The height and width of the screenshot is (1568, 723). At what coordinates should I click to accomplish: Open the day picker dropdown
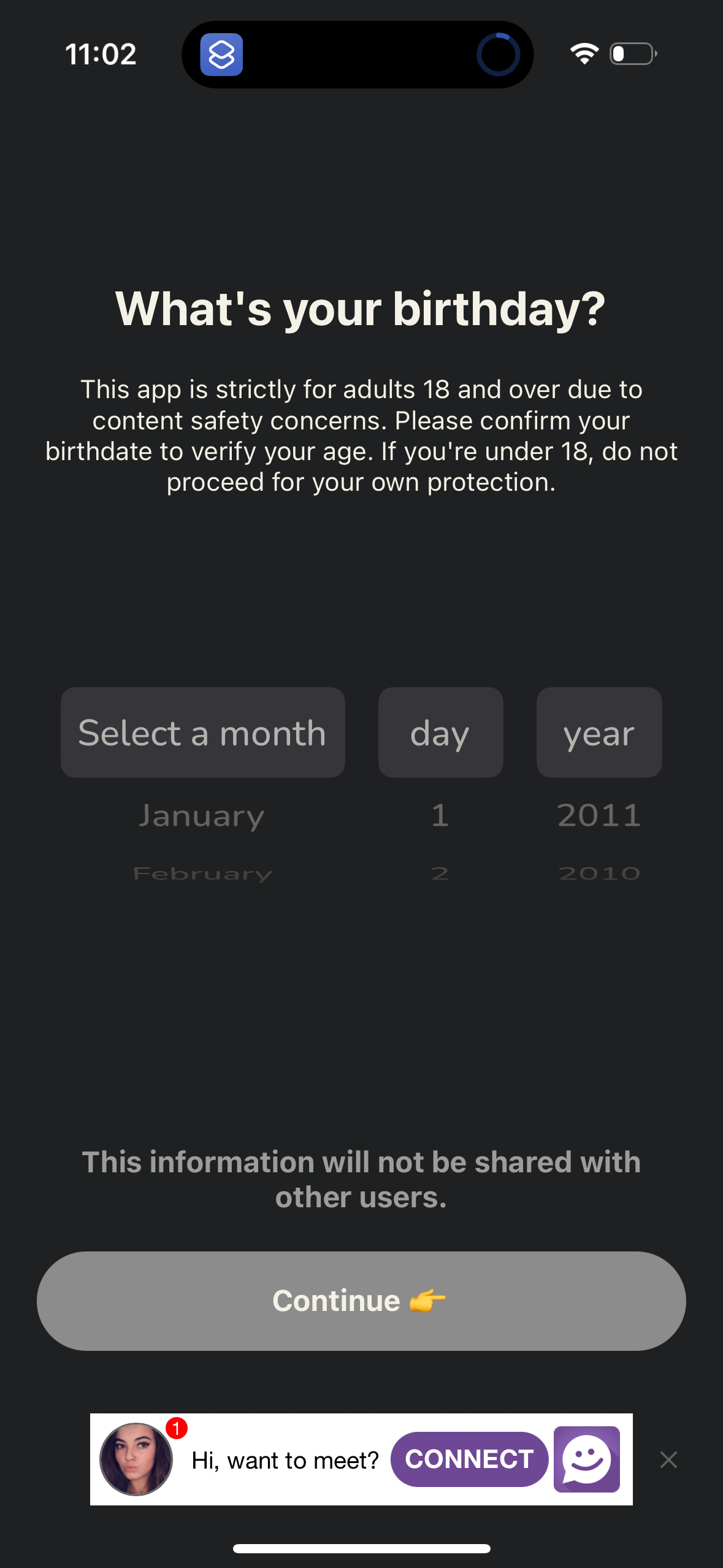point(440,732)
